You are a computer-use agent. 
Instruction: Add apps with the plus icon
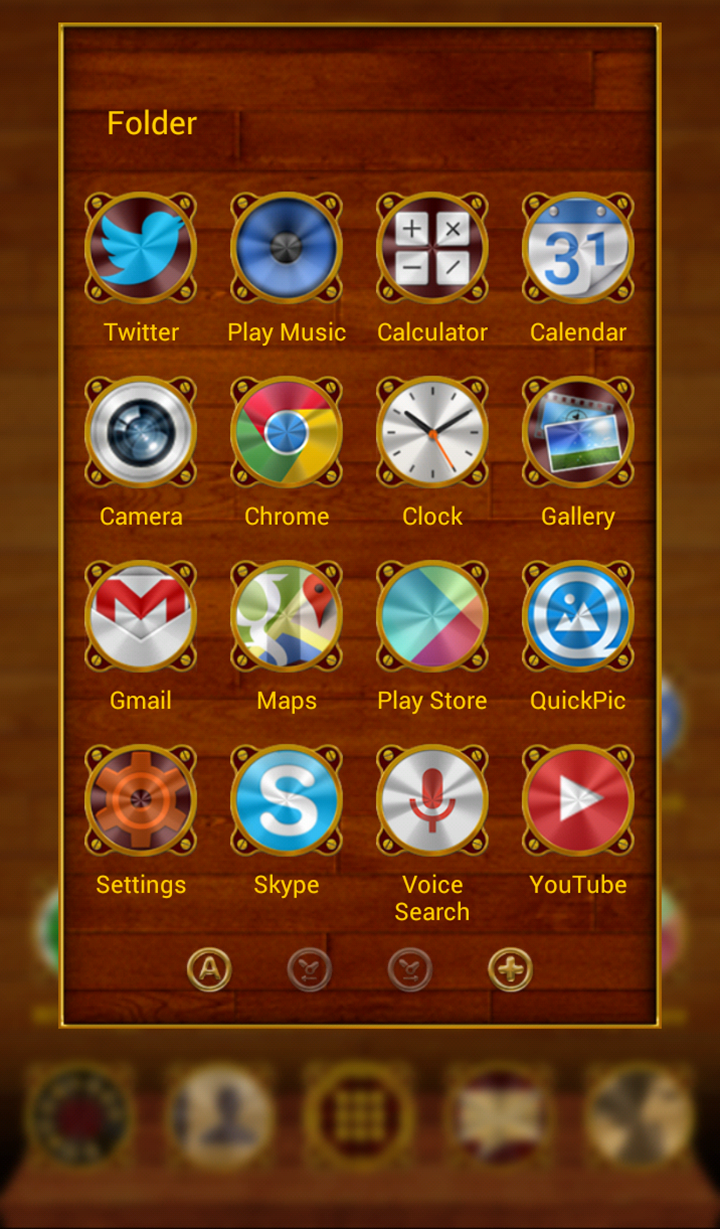510,969
